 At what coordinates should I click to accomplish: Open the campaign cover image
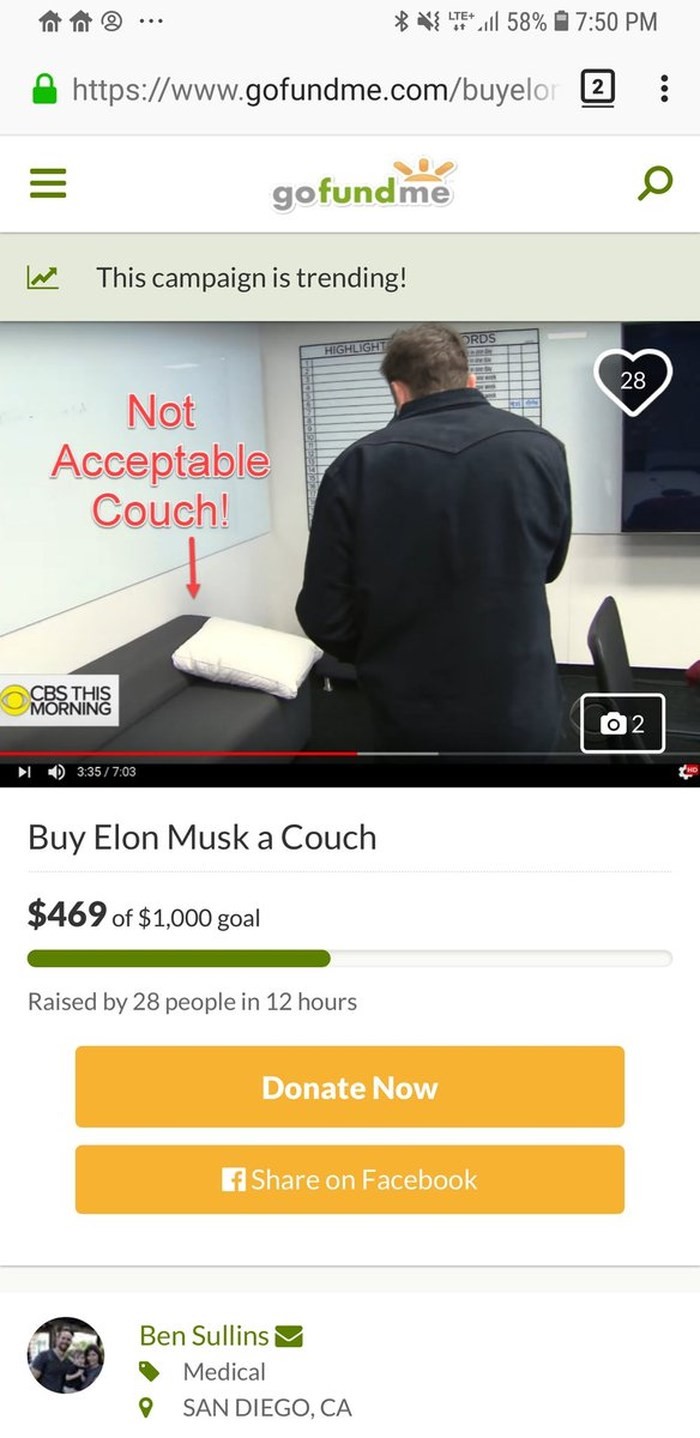(x=350, y=540)
